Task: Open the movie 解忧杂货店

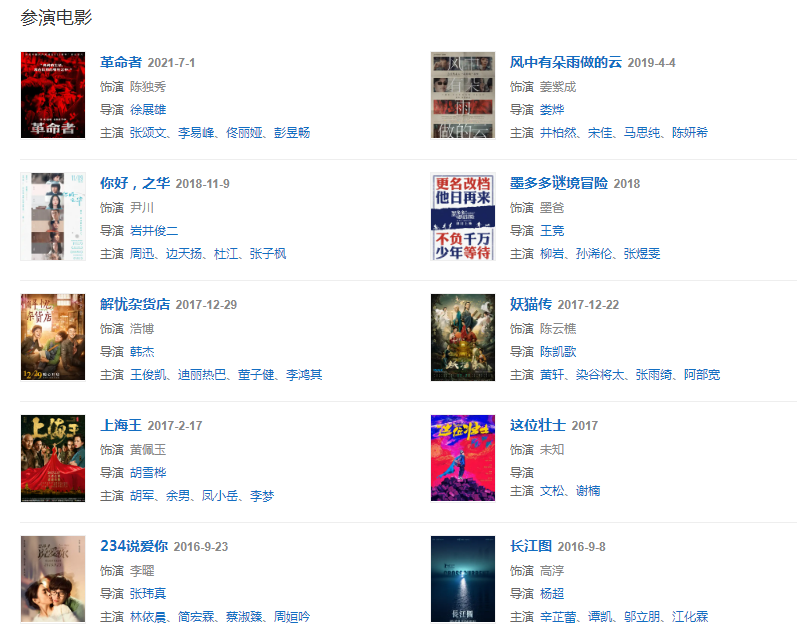Action: (135, 304)
